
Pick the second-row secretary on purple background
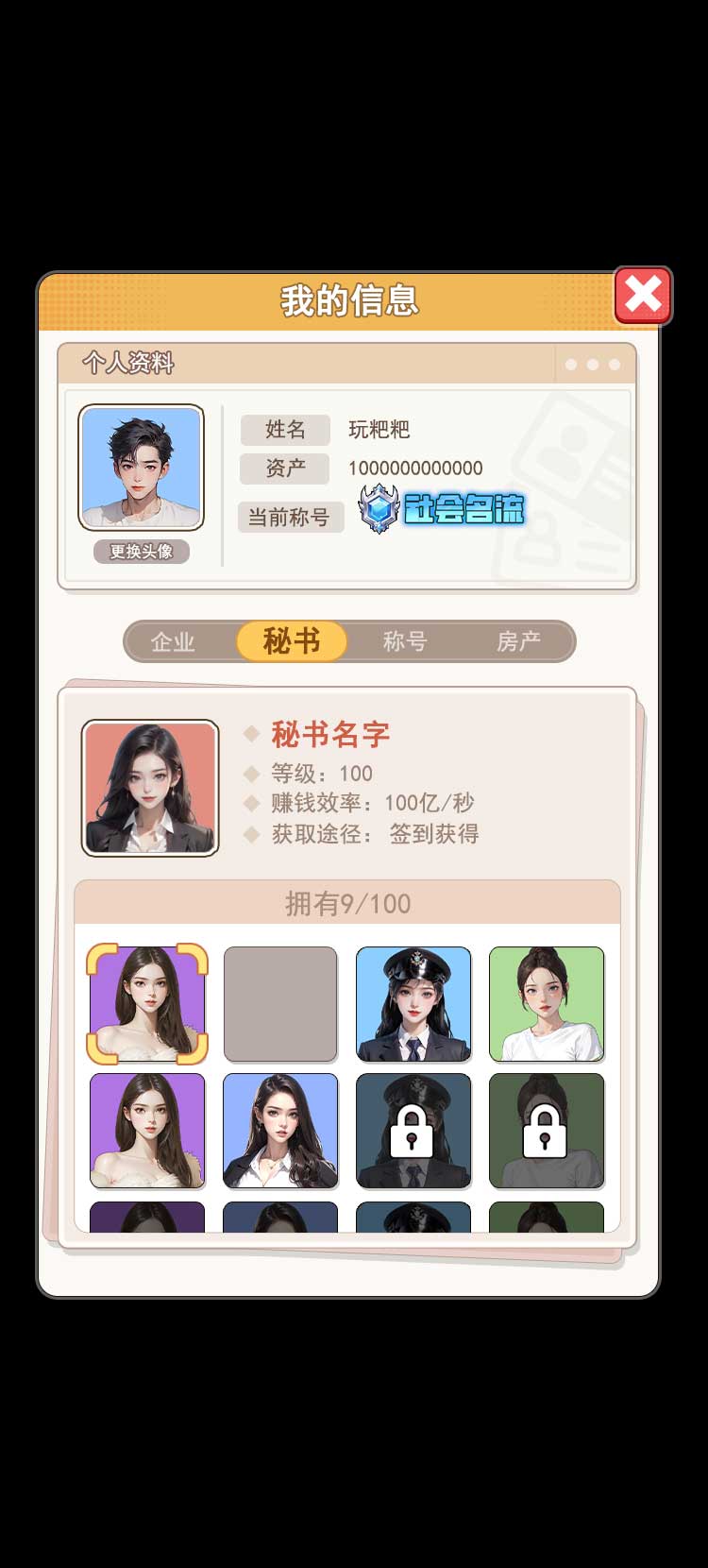147,1131
